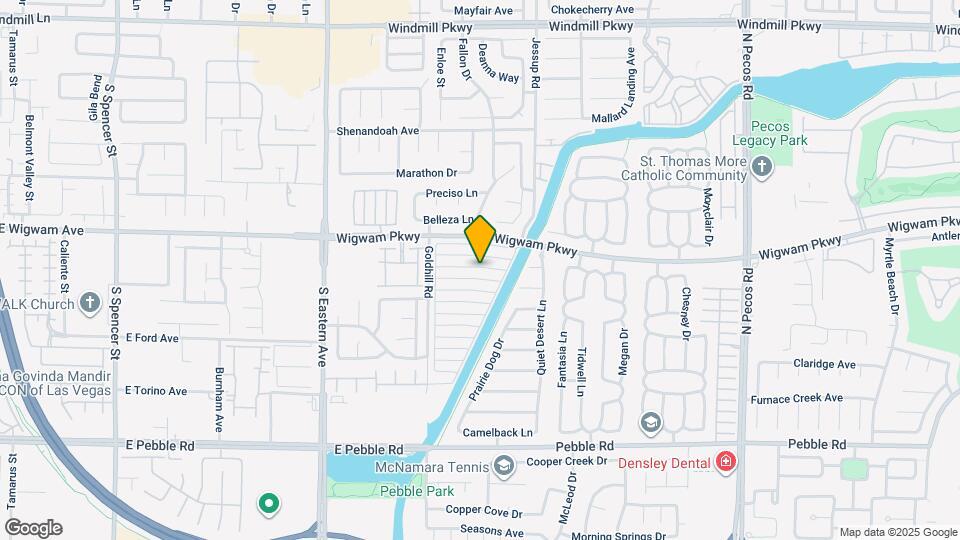Tap the school pin near Camelback Ln
Image resolution: width=960 pixels, height=540 pixels.
point(651,420)
